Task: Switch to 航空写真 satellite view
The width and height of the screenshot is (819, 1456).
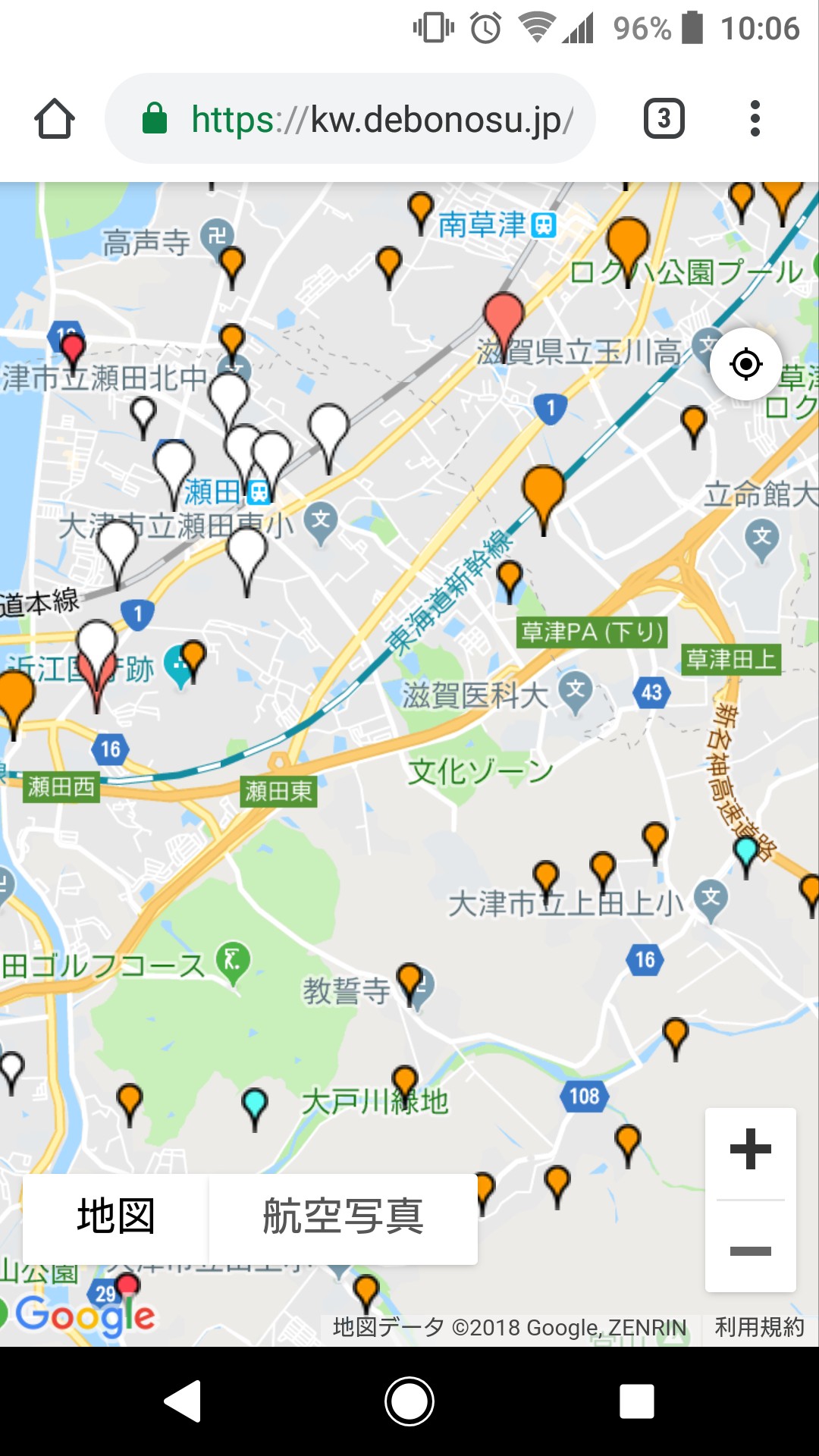Action: click(343, 1216)
